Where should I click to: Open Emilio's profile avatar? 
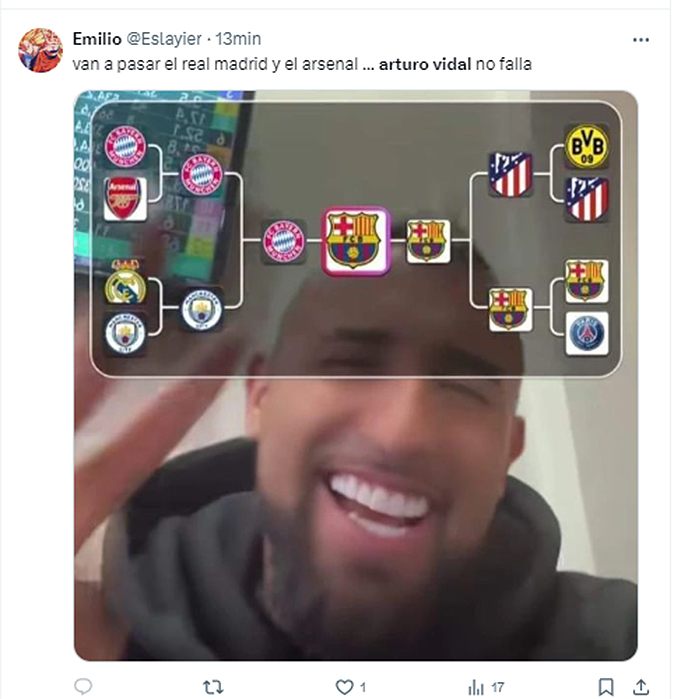click(40, 51)
